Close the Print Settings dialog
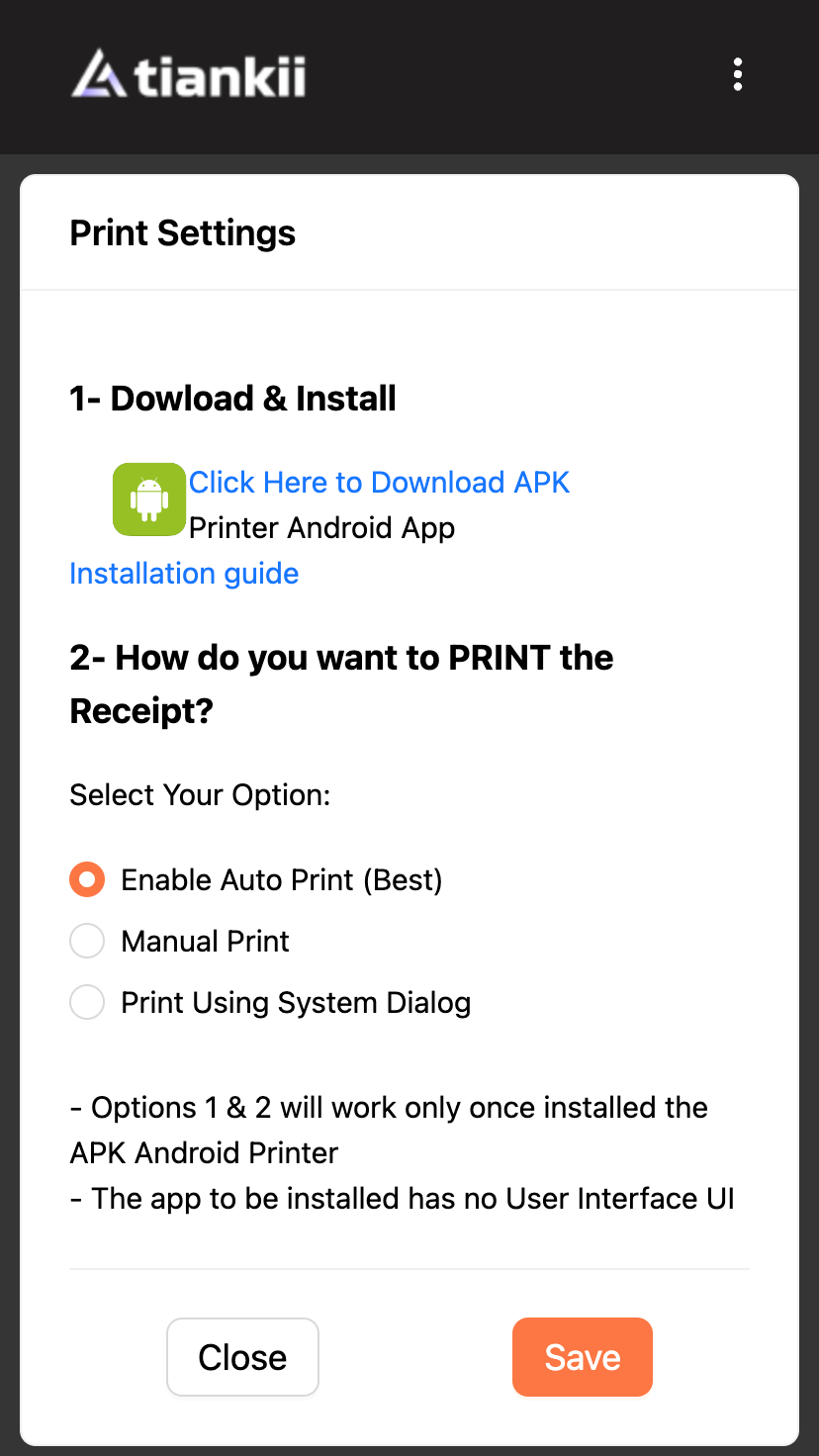This screenshot has width=819, height=1456. [x=242, y=1357]
